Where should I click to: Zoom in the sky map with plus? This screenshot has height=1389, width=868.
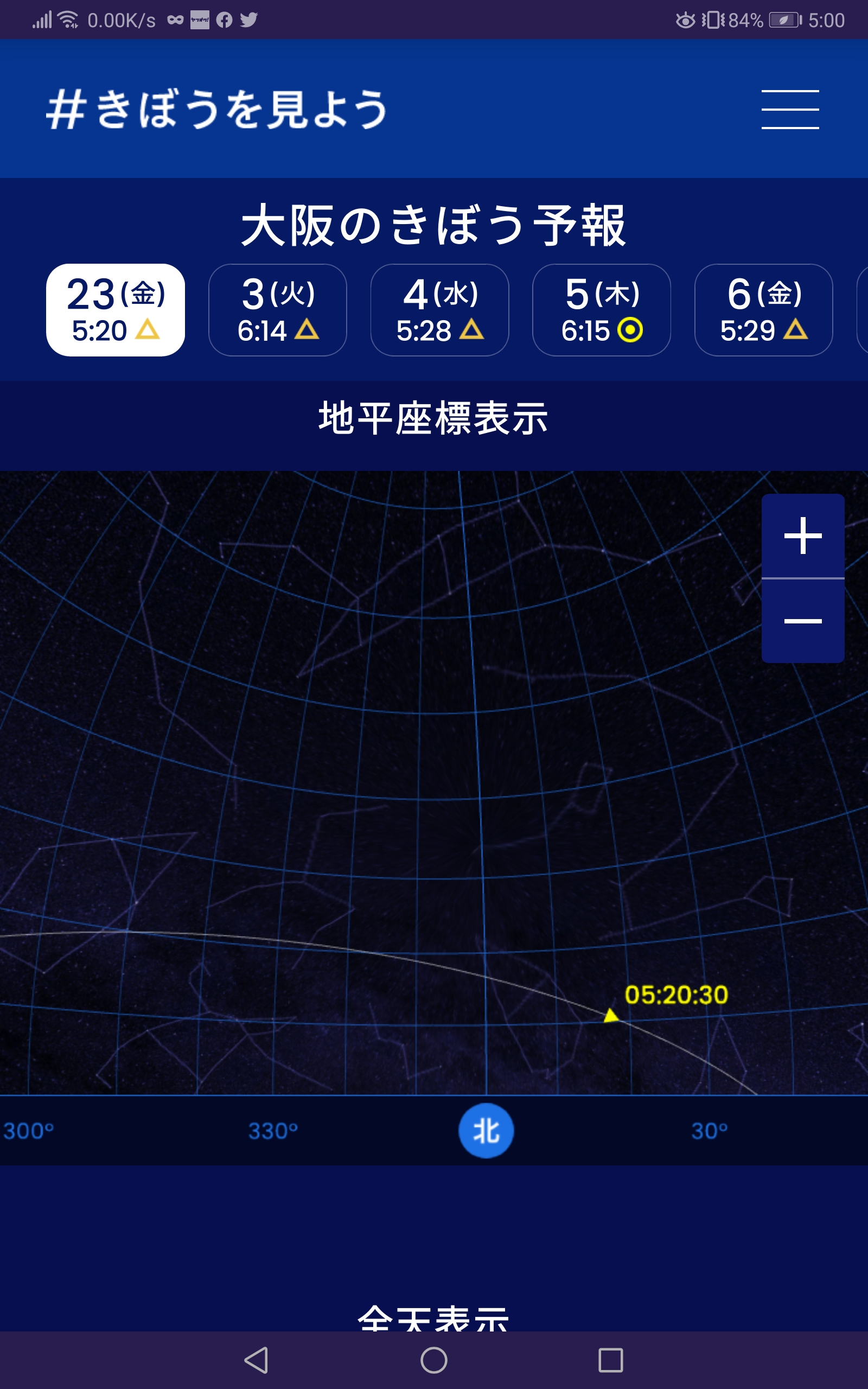[x=802, y=536]
